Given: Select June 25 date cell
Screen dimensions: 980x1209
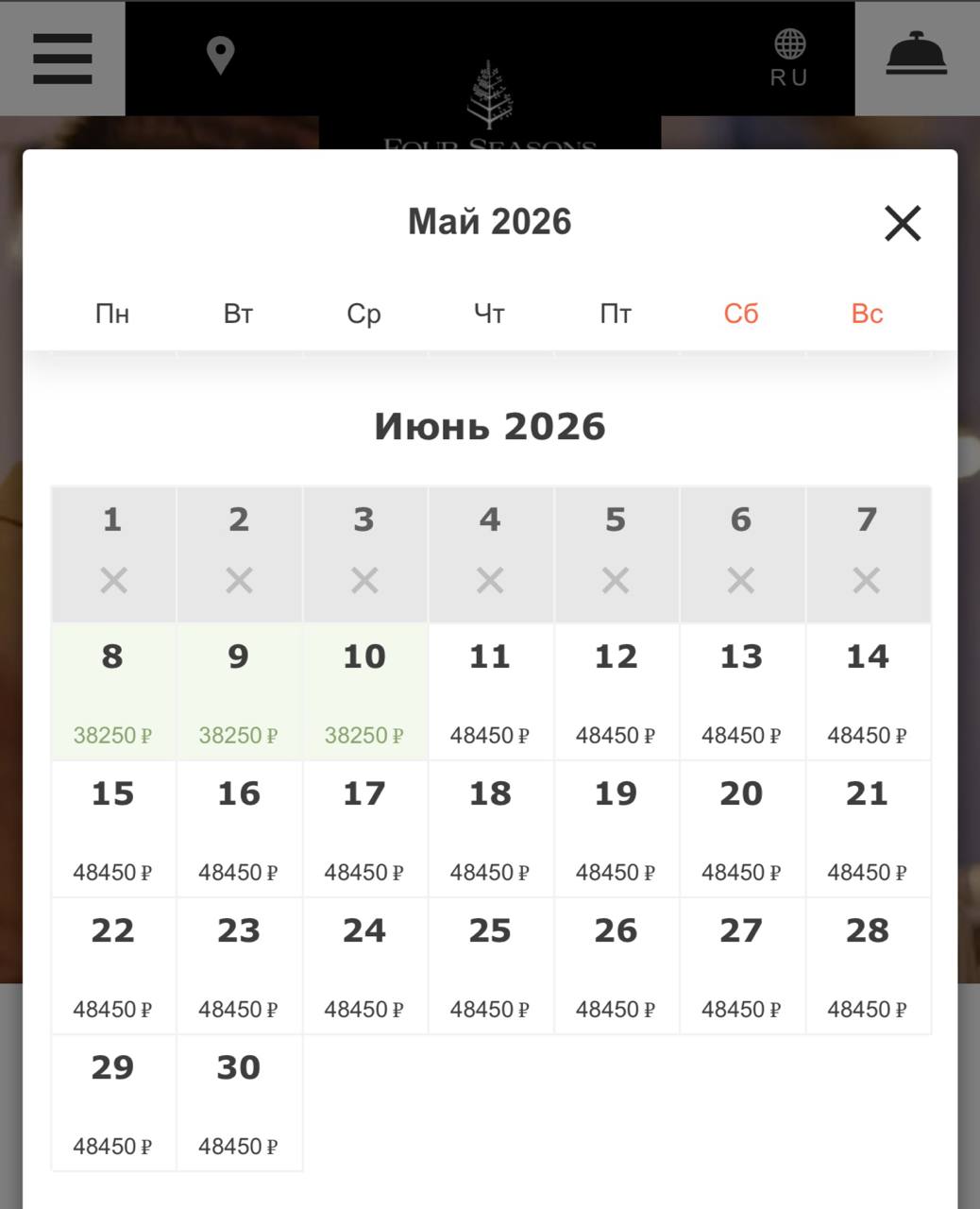Looking at the screenshot, I should pyautogui.click(x=490, y=965).
